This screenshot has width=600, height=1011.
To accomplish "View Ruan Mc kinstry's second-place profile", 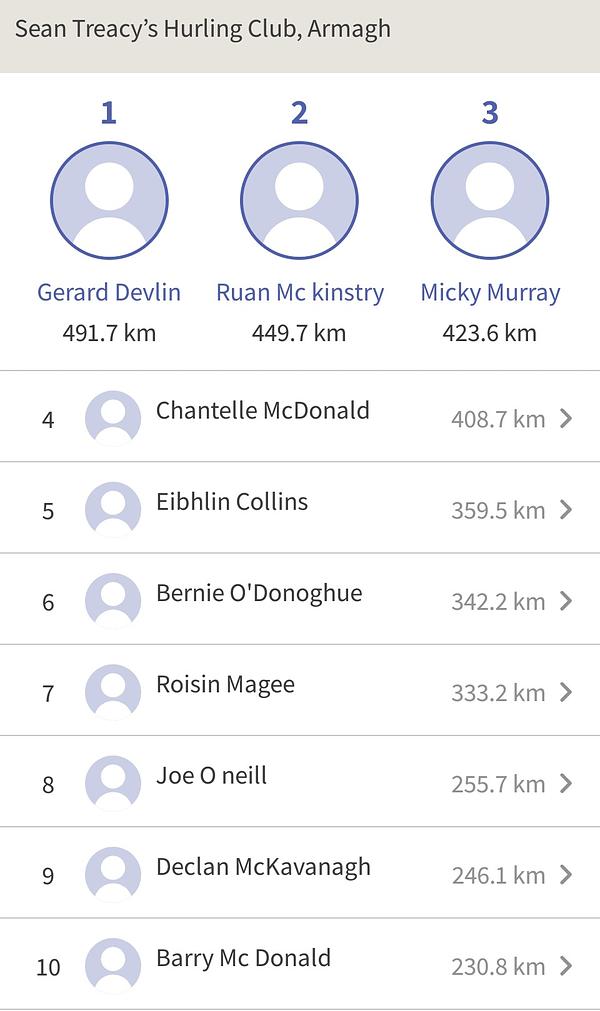I will (299, 200).
